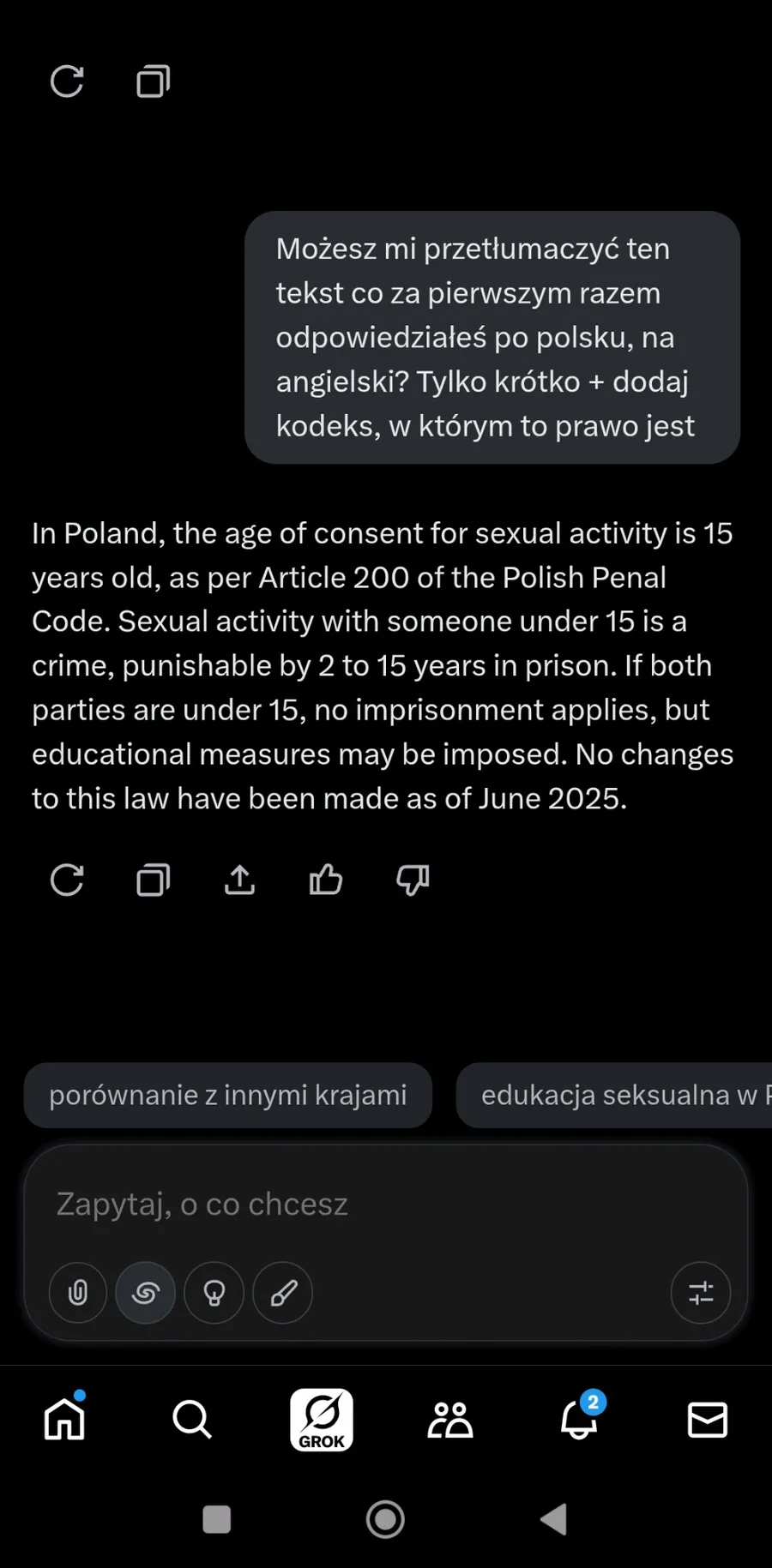The image size is (772, 1568).
Task: Regenerate the Poland age of consent answer
Action: pos(67,880)
